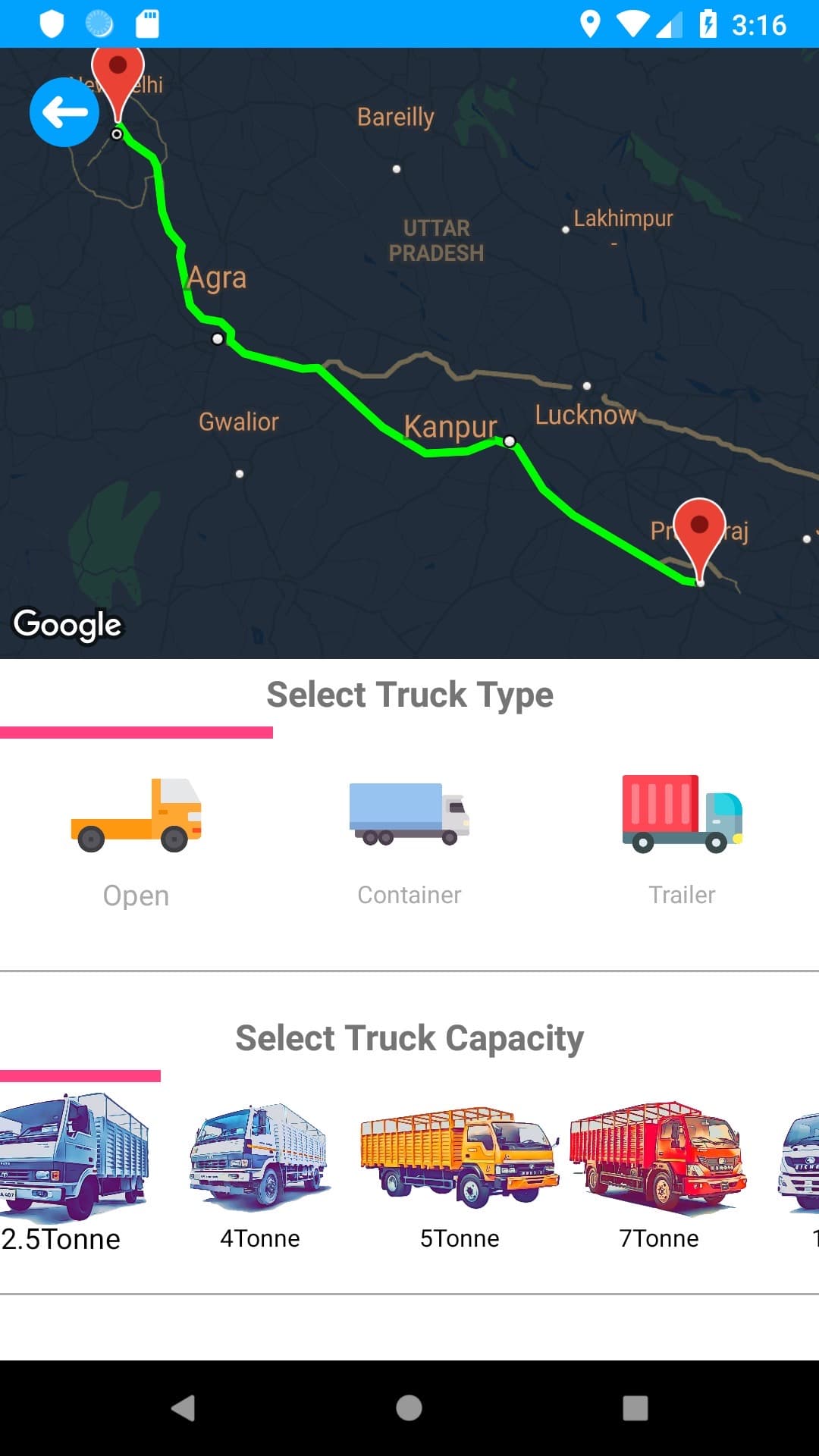Pick the 7Tonne truck capacity

coord(658,1177)
